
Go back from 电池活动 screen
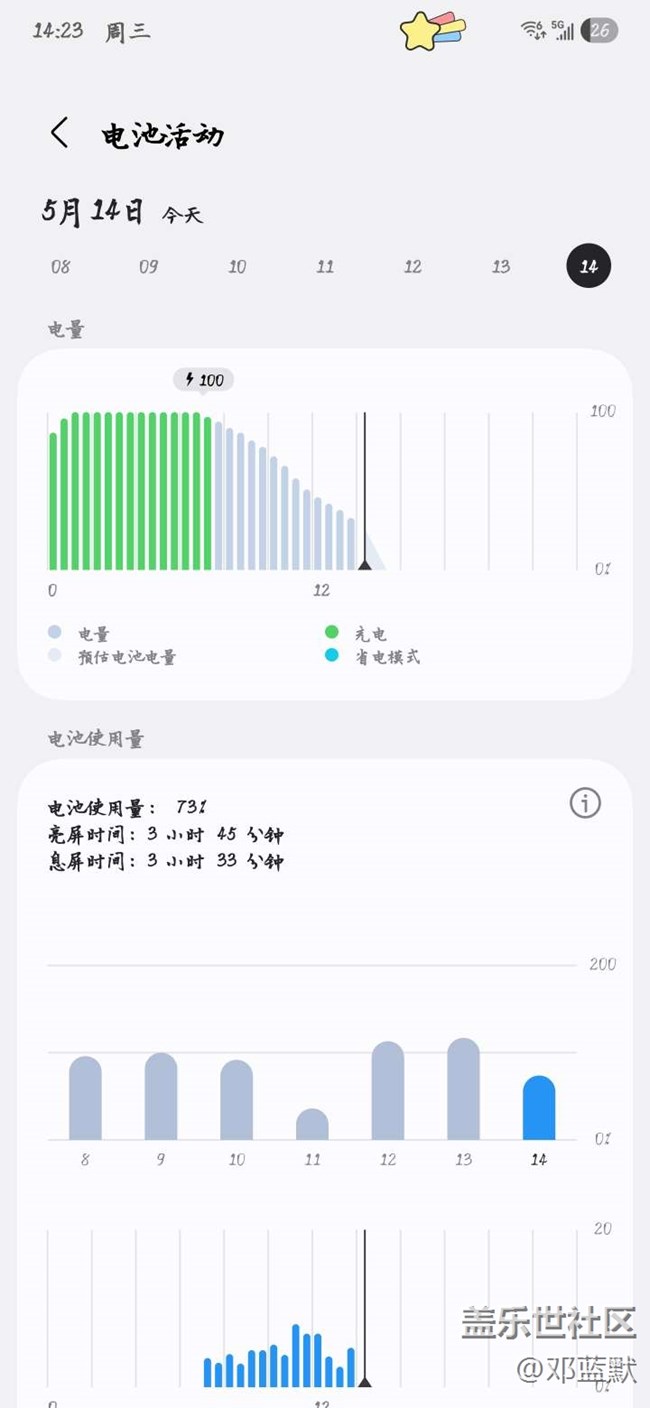click(60, 133)
